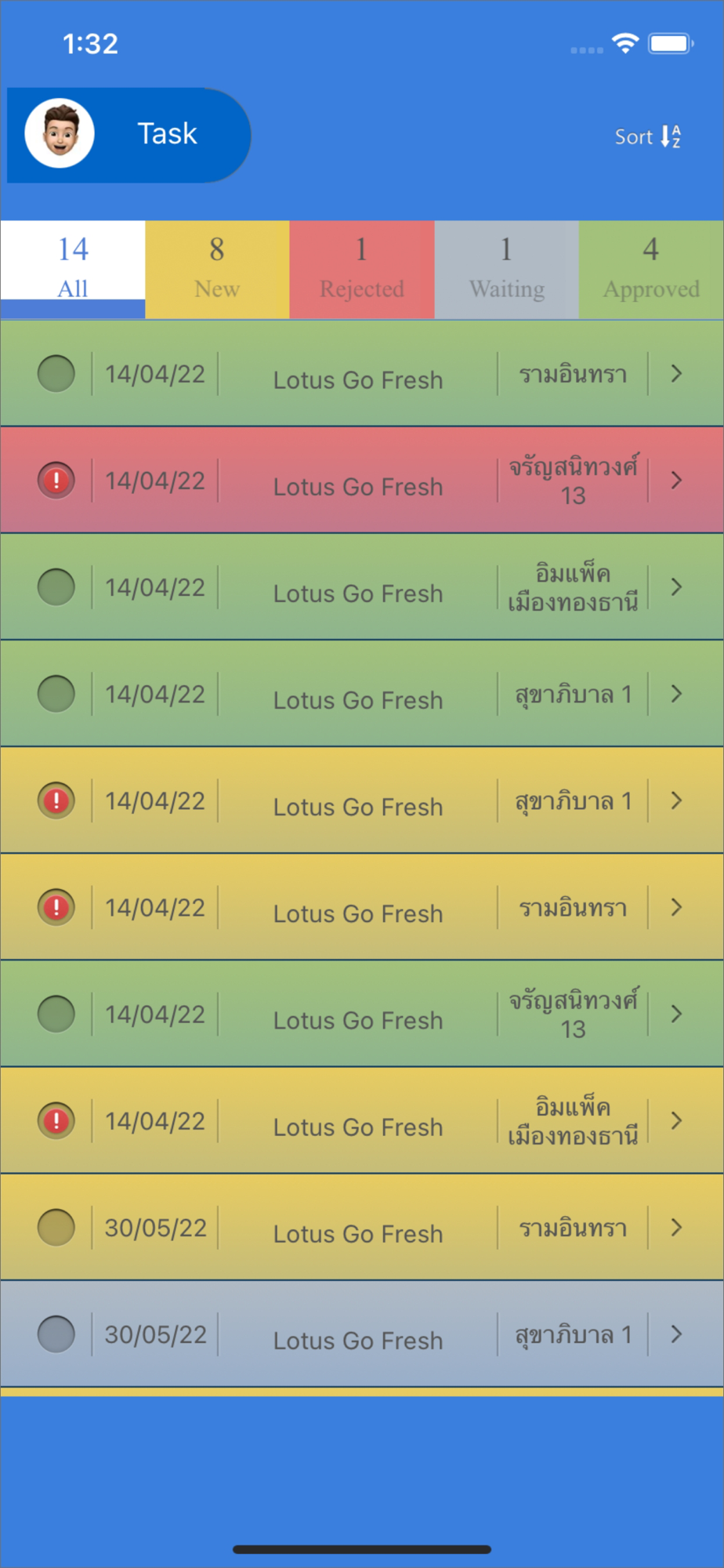
Task: Open the grey waiting สุขาภิบาล 1 task
Action: pos(362,1333)
